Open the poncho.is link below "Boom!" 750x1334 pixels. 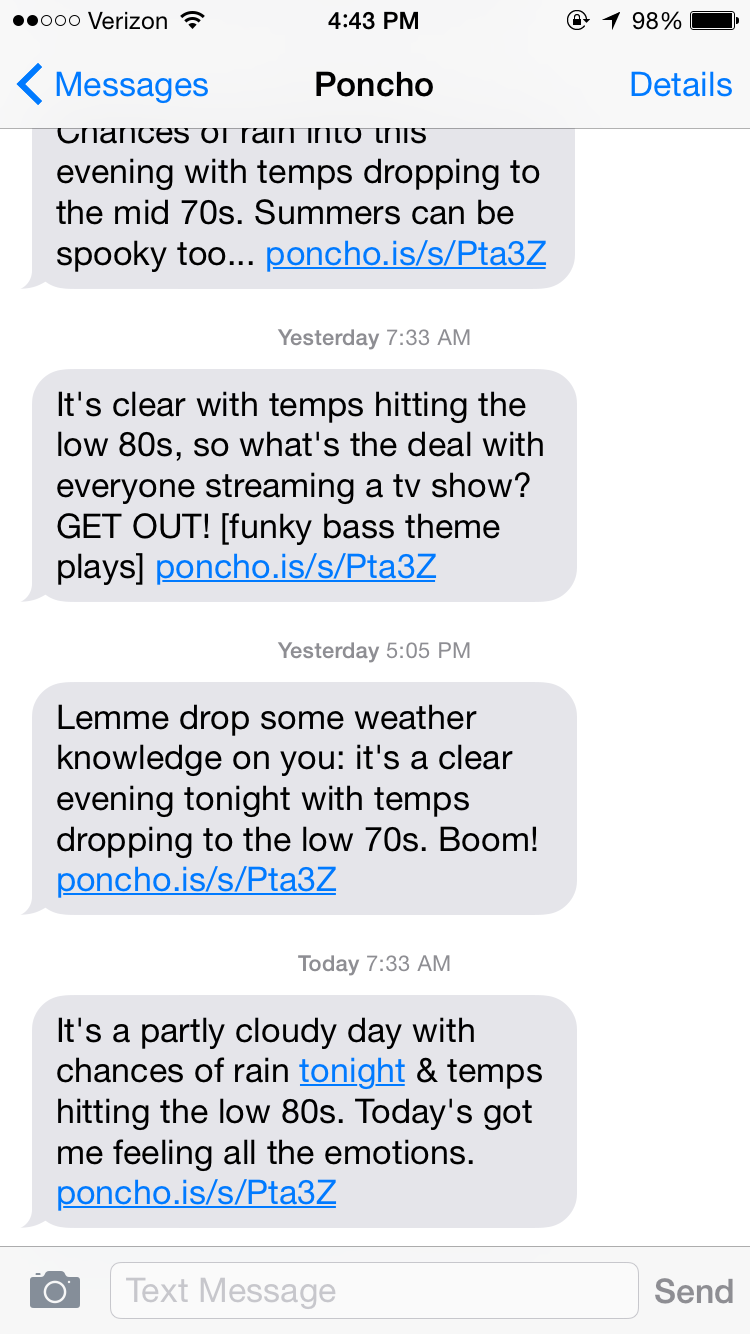point(196,880)
